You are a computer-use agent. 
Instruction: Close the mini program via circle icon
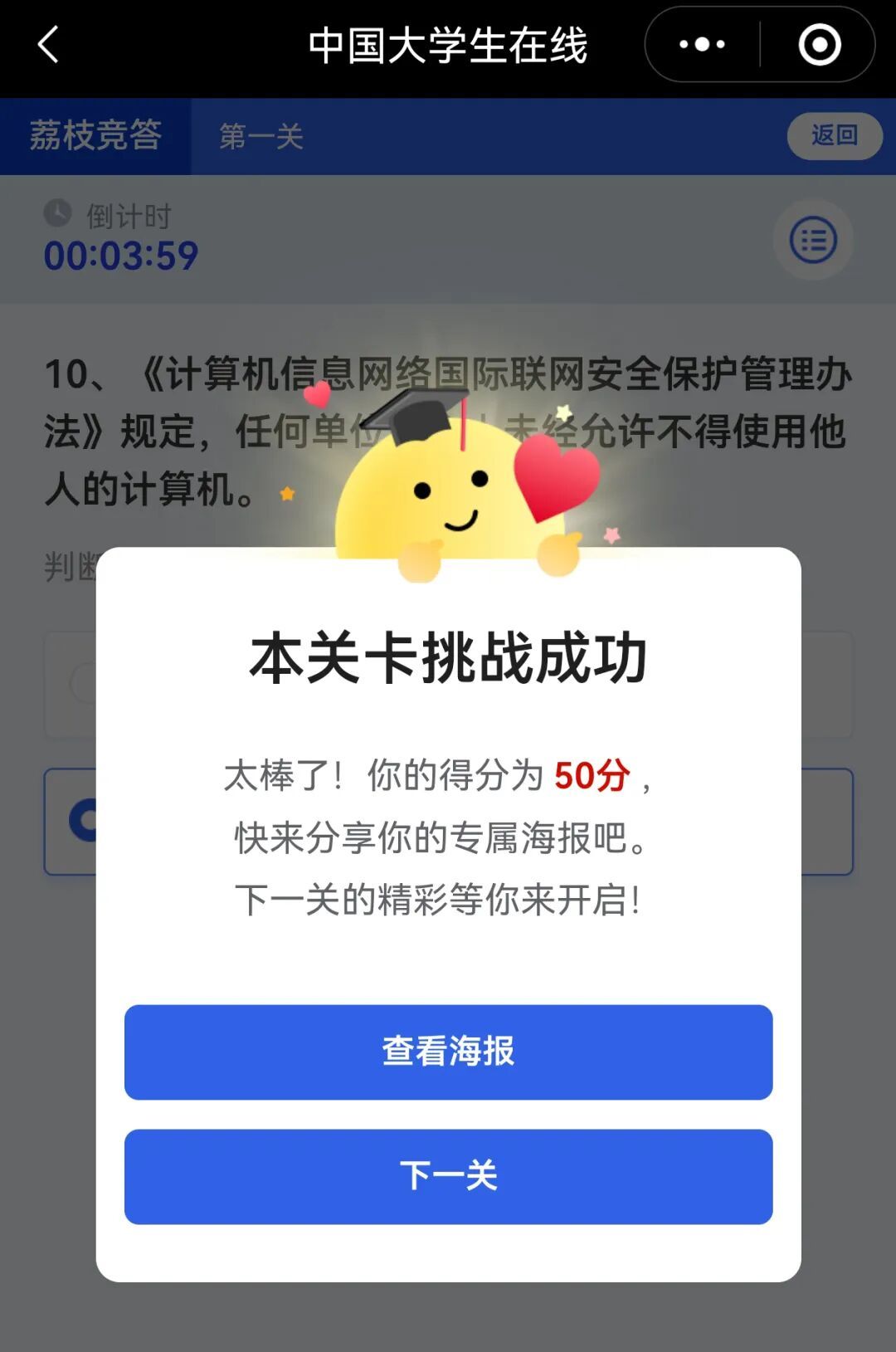tap(819, 45)
